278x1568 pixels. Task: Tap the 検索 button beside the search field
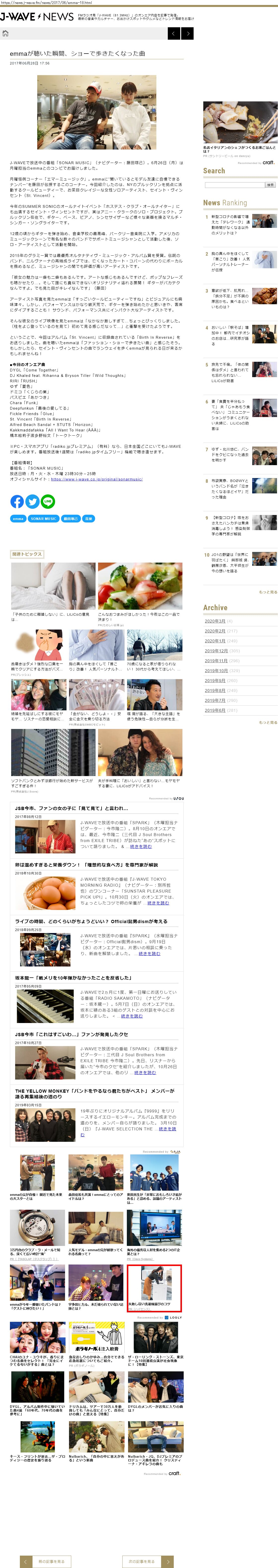pyautogui.click(x=270, y=184)
